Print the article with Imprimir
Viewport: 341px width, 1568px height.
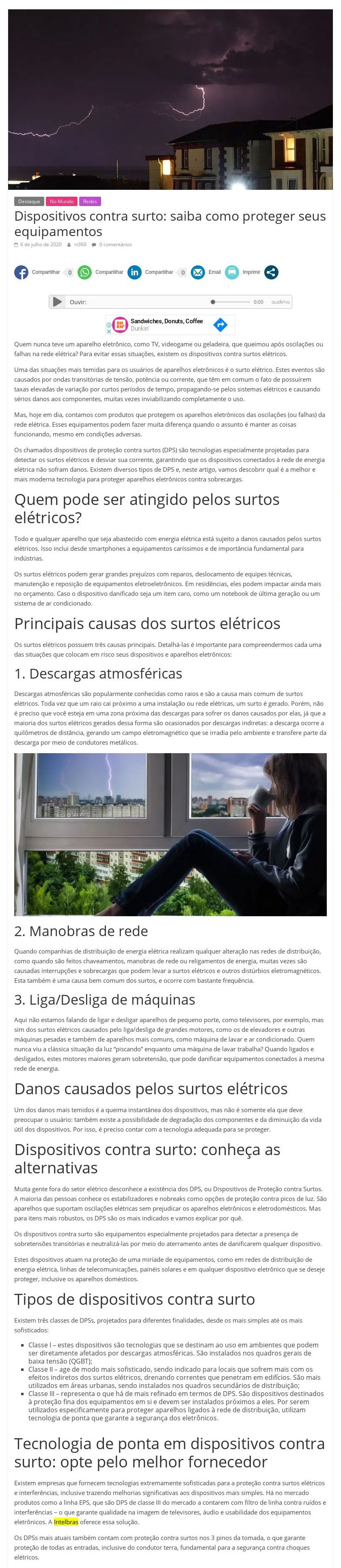[232, 272]
